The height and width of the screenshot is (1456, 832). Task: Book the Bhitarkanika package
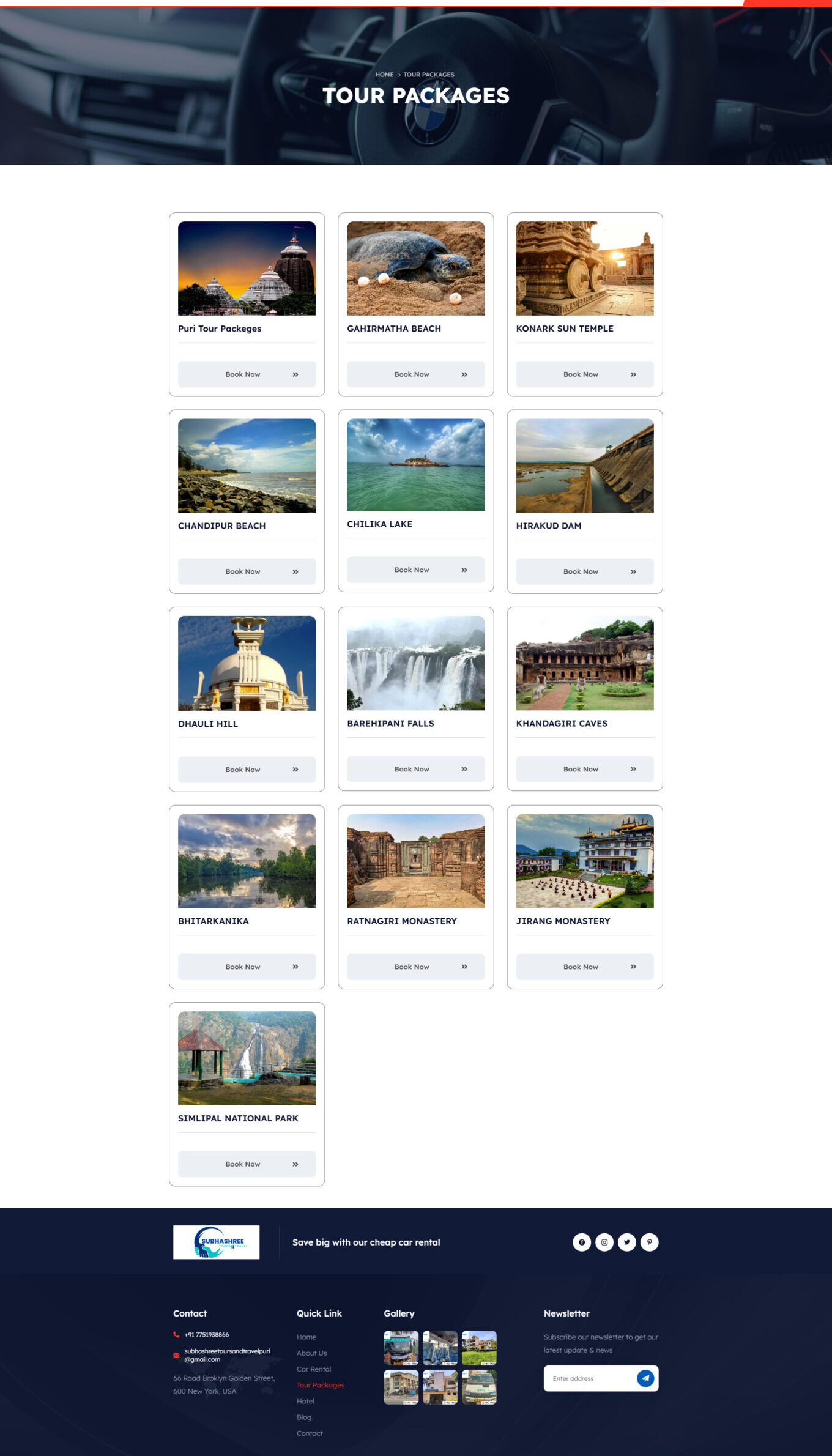[247, 967]
